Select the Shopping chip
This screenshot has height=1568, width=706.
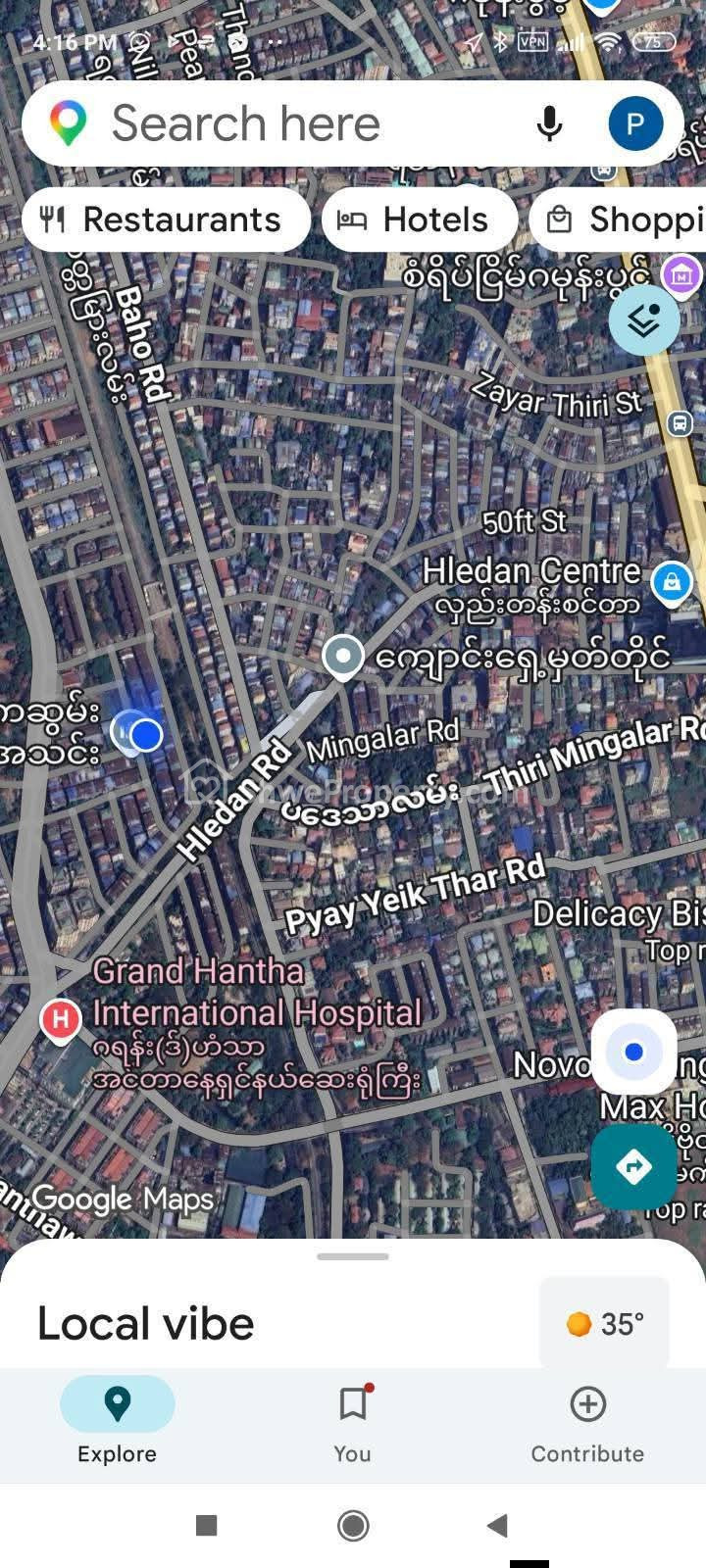coord(620,220)
